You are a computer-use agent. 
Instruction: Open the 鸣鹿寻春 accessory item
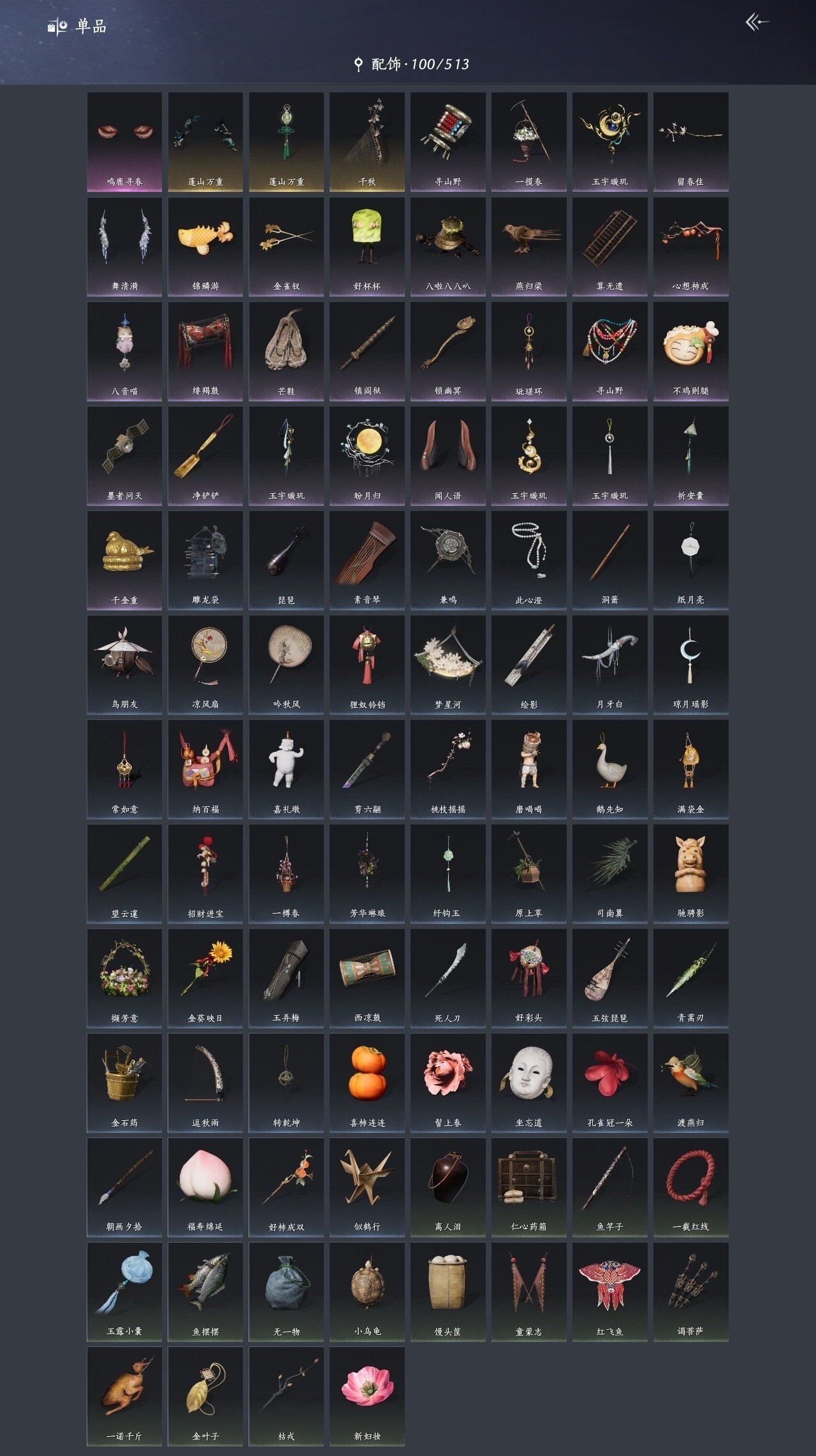click(x=124, y=142)
